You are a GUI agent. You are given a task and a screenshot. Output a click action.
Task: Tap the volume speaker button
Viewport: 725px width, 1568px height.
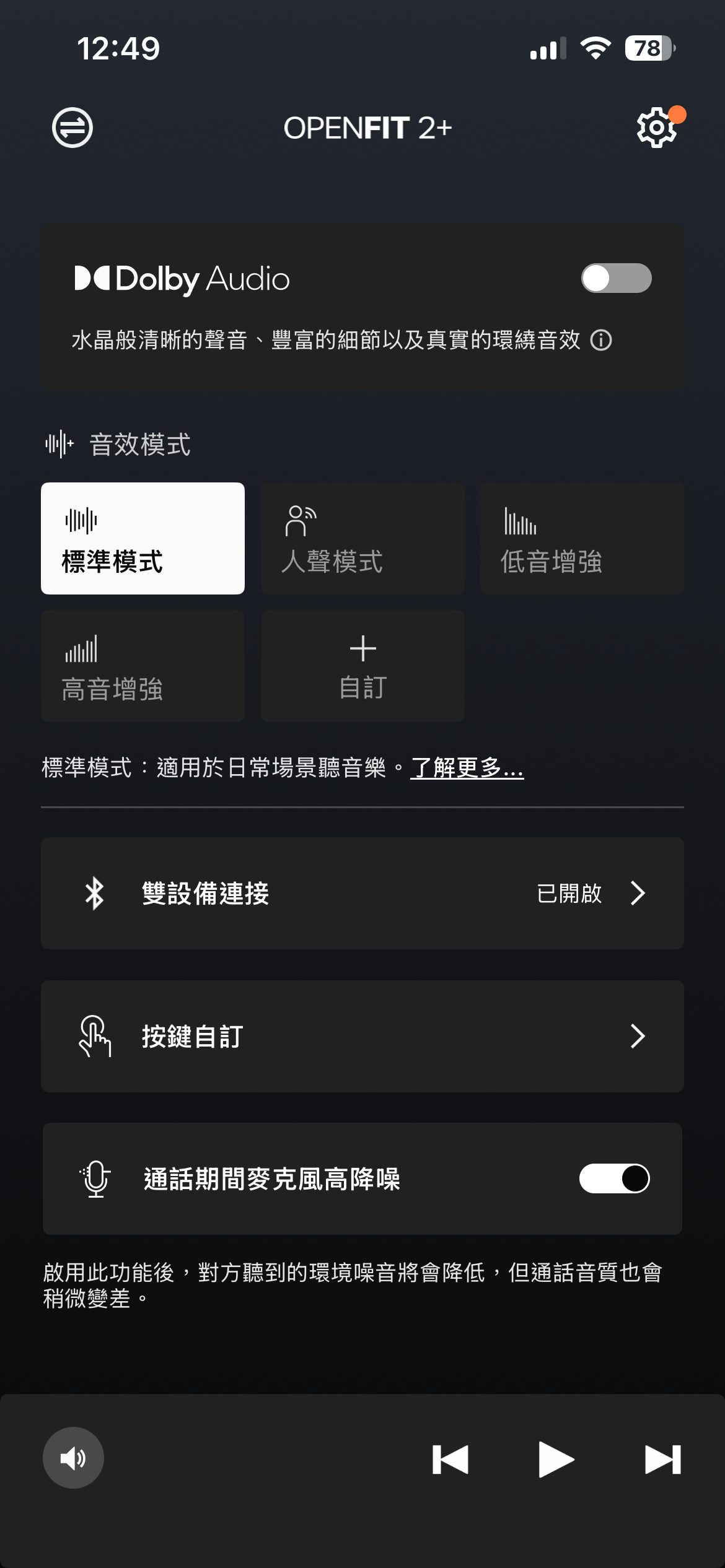click(73, 1458)
